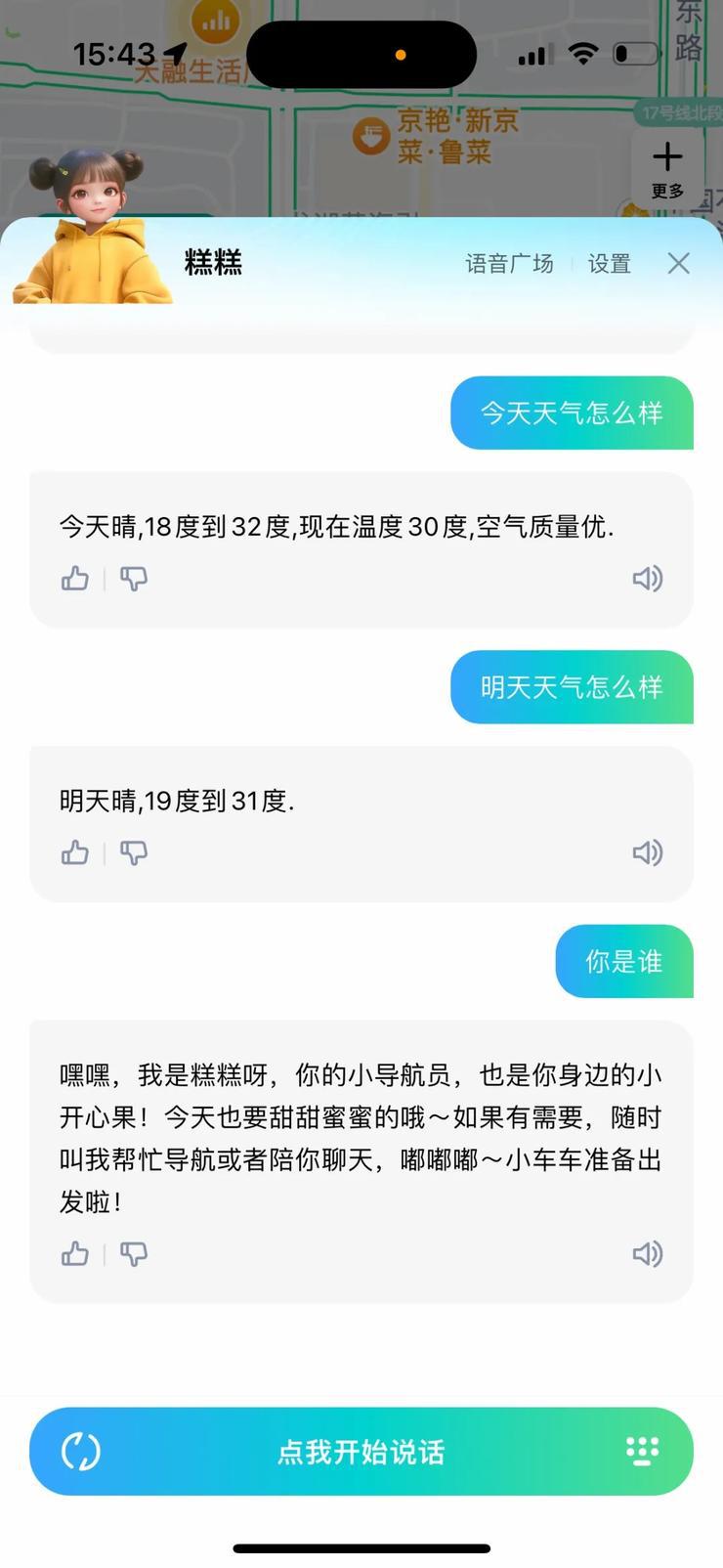Dislike the reply about today's weather
This screenshot has height=1568, width=723.
pyautogui.click(x=134, y=579)
